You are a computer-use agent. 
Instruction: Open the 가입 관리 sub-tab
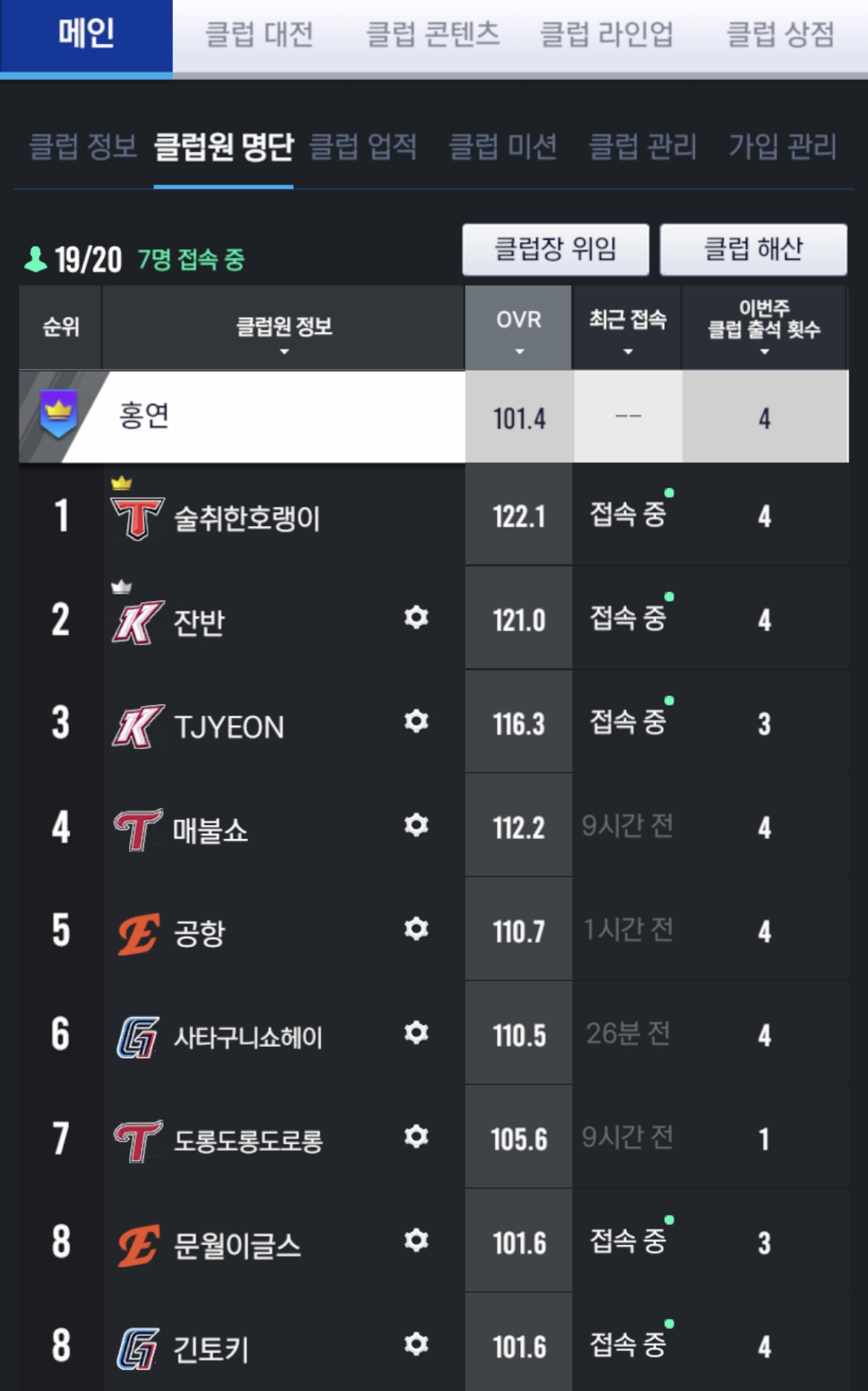783,146
